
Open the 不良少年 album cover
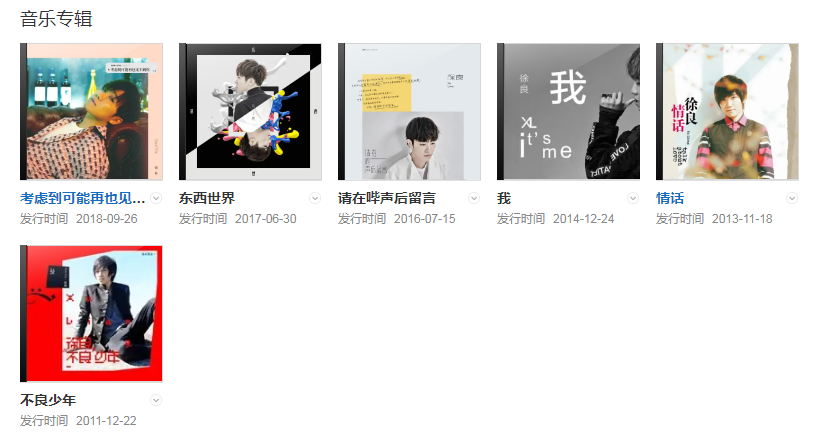pyautogui.click(x=91, y=314)
